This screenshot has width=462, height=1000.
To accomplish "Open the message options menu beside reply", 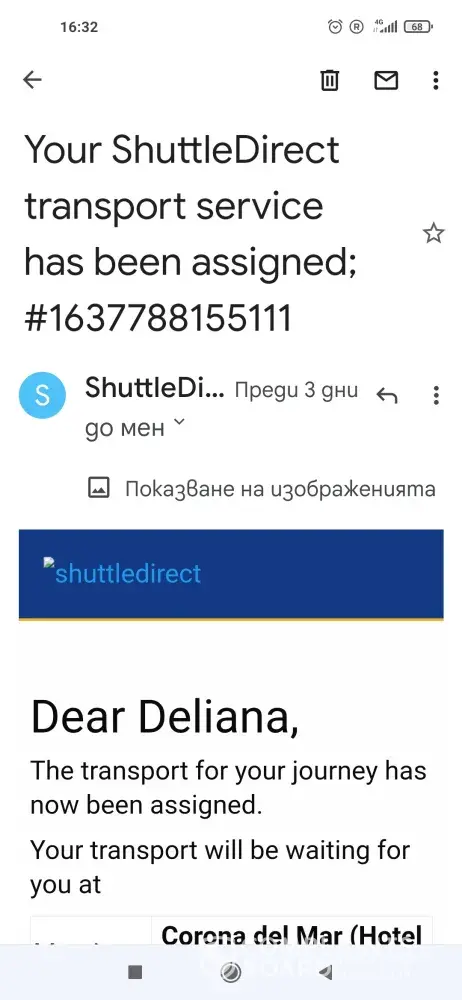I will point(436,395).
